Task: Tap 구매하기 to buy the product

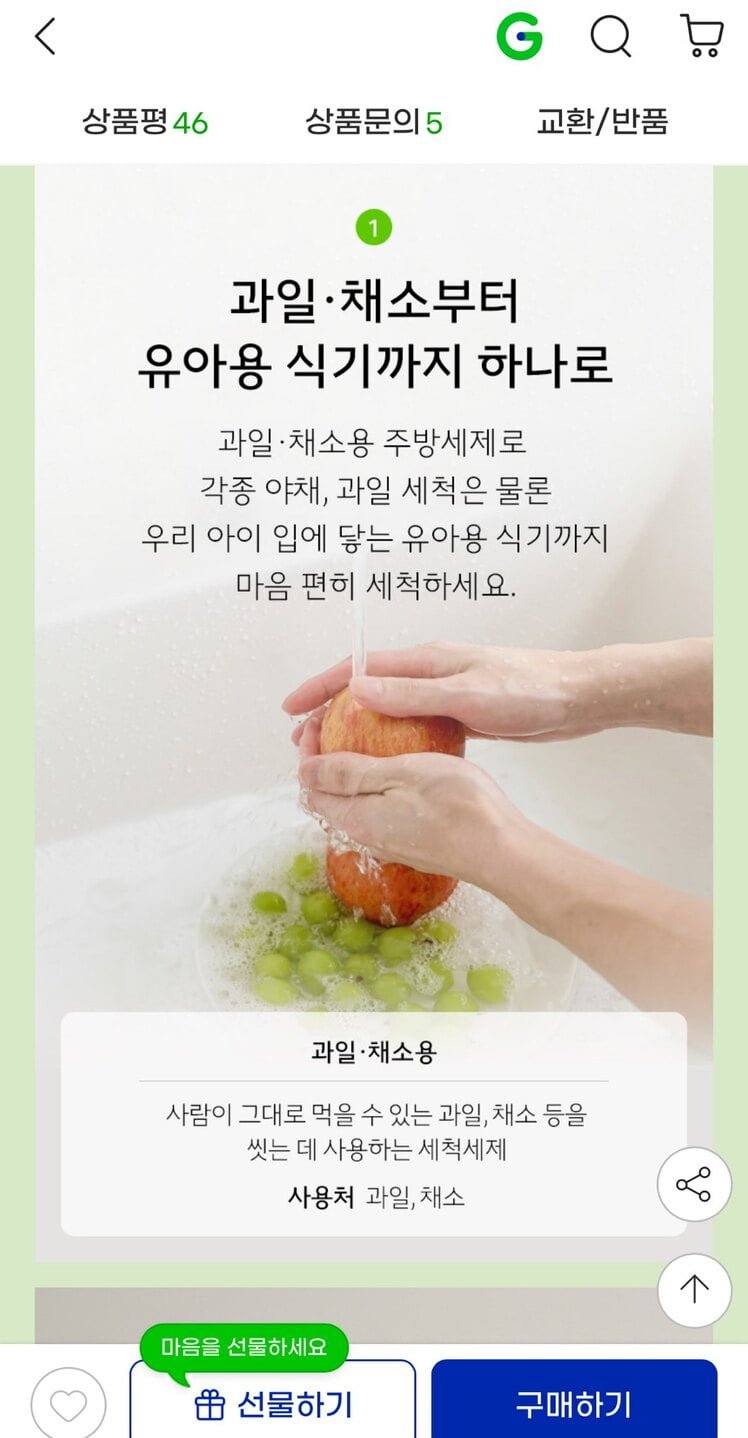Action: (574, 1404)
